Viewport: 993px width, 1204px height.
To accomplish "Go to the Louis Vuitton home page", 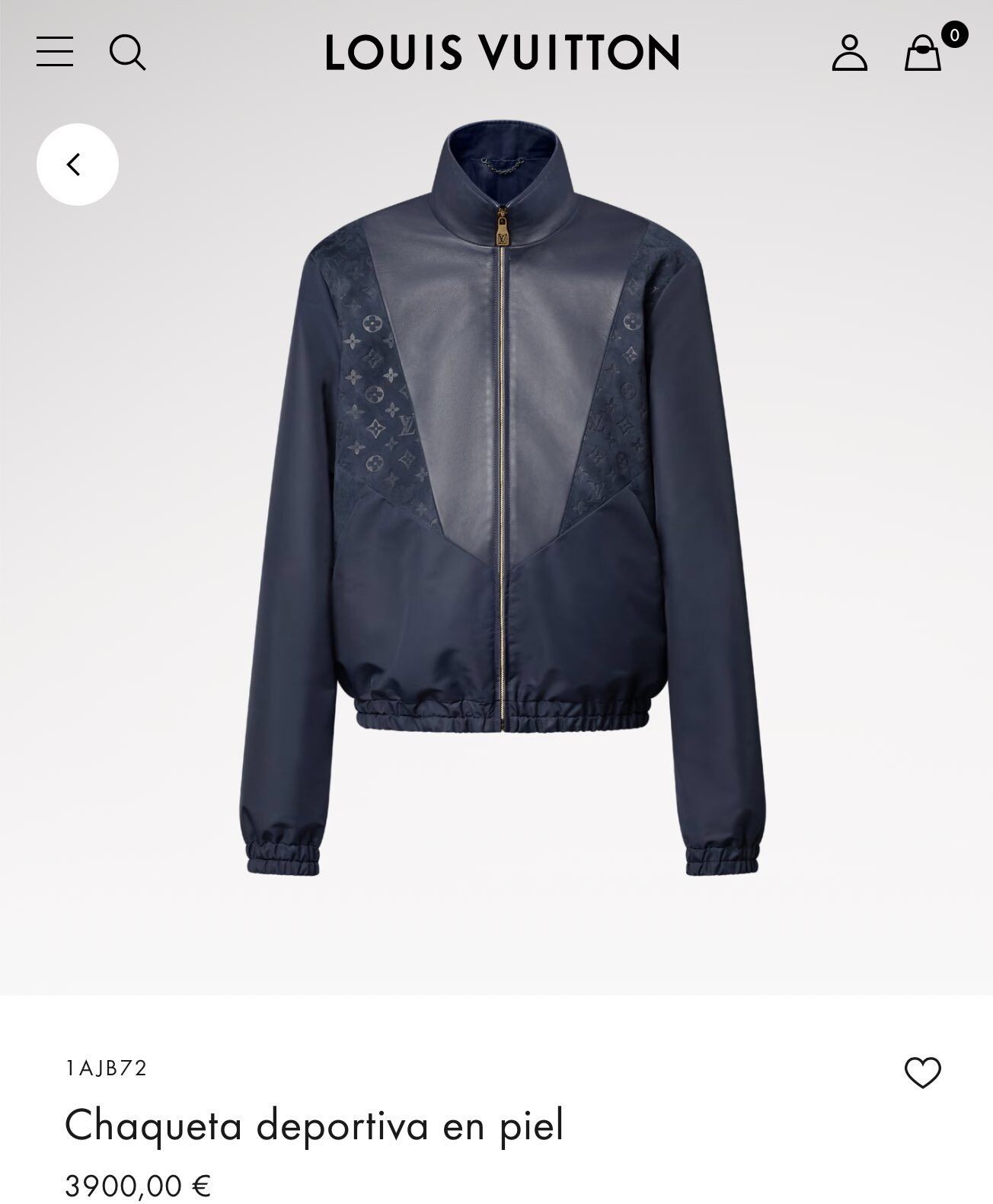I will [x=502, y=53].
